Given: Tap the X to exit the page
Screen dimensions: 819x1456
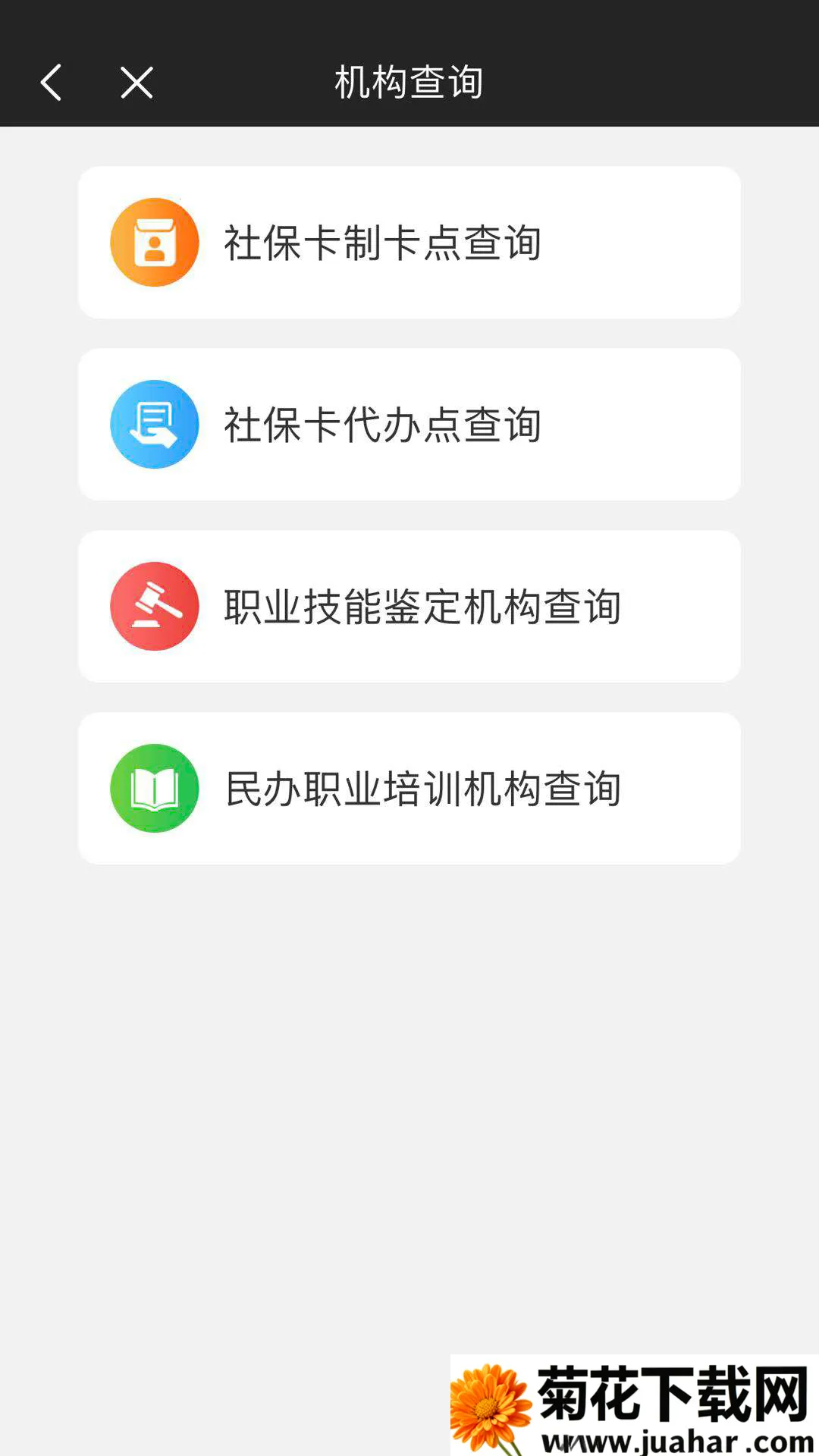Looking at the screenshot, I should (135, 82).
